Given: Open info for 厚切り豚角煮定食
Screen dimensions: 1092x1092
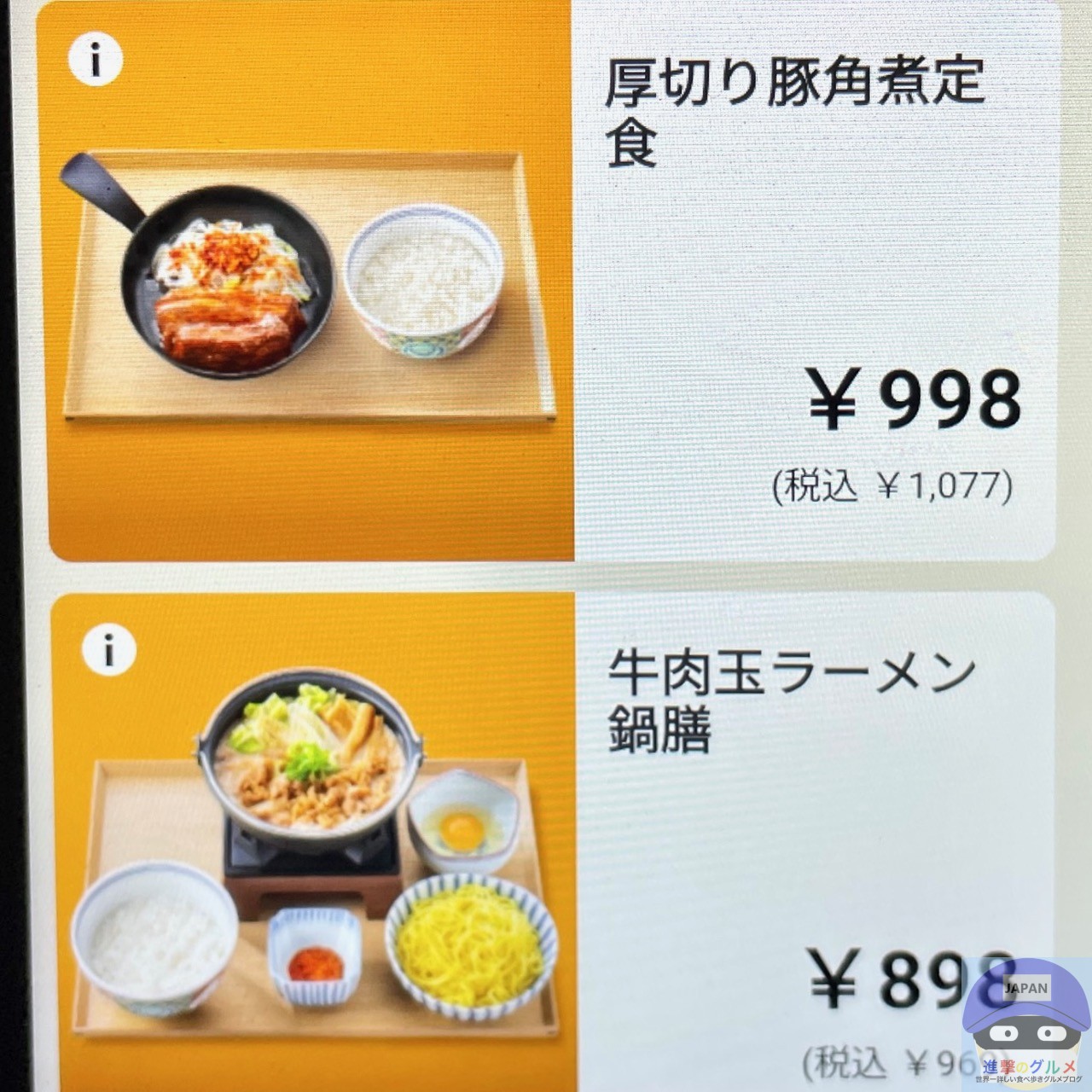Looking at the screenshot, I should 96,60.
